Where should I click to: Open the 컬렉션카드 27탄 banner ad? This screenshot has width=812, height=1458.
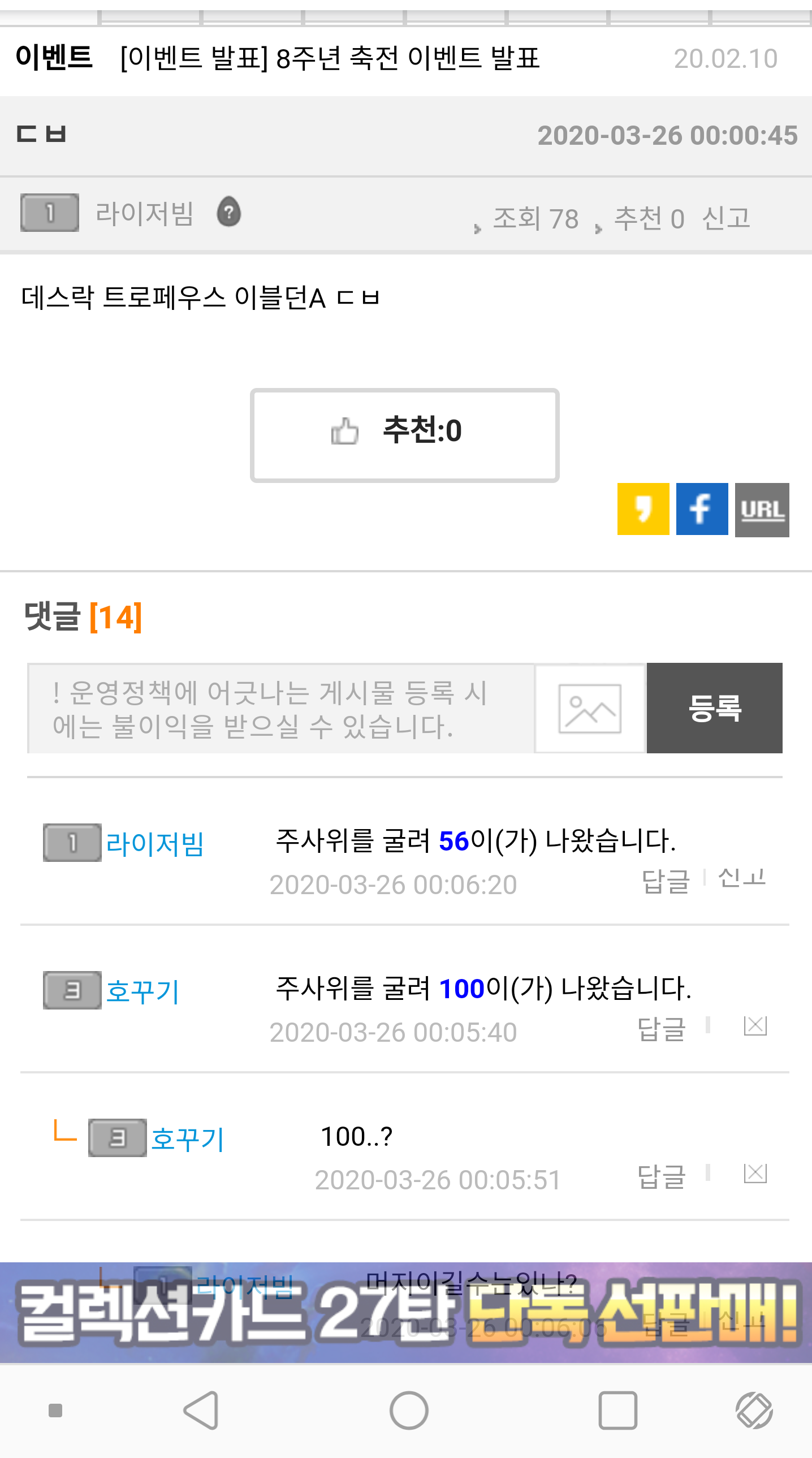405,1313
